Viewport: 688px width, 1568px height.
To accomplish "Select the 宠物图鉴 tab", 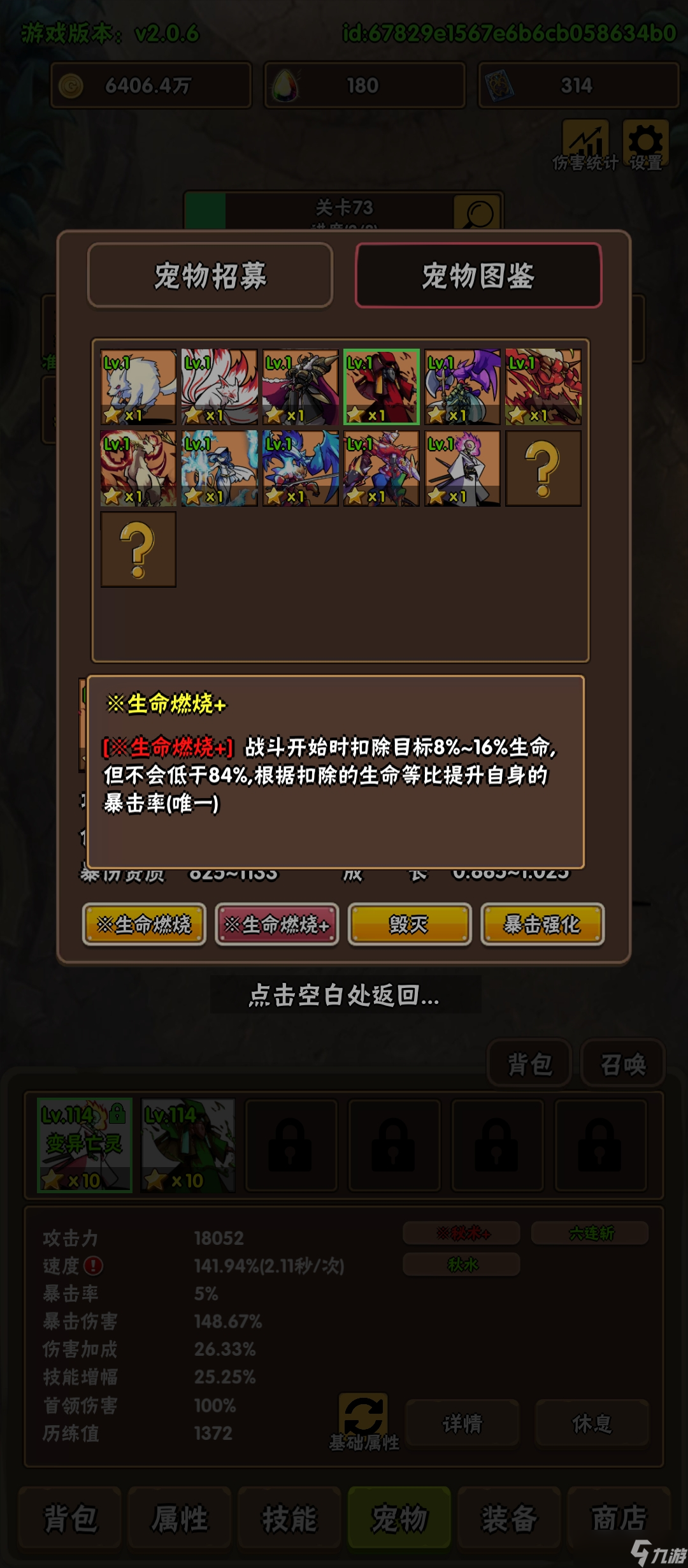I will point(478,275).
